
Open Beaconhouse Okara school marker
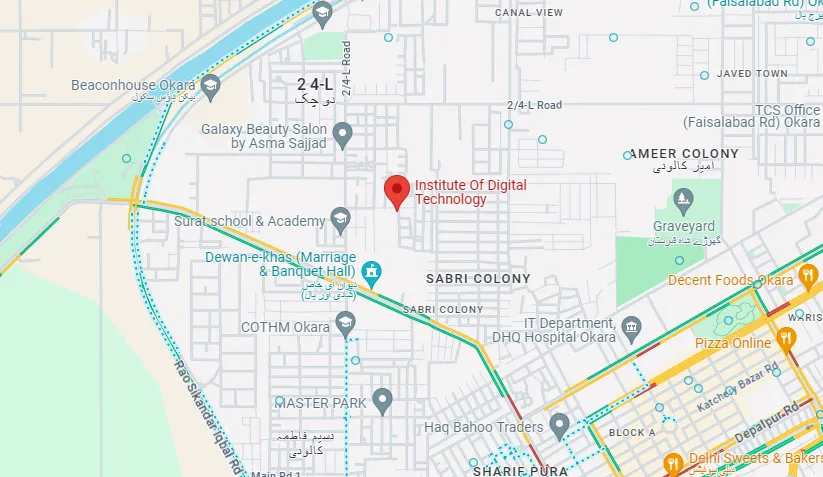[x=210, y=89]
